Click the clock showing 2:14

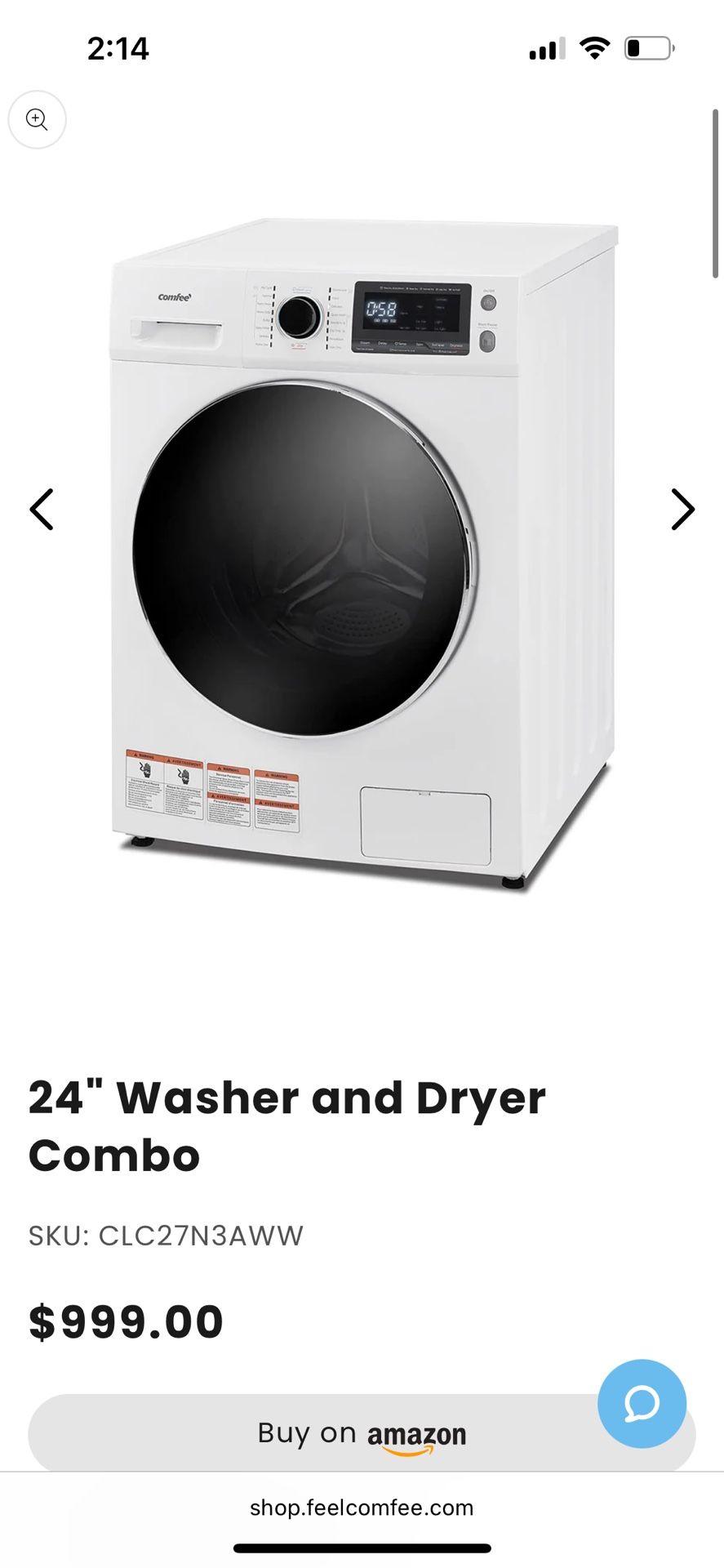coord(118,49)
